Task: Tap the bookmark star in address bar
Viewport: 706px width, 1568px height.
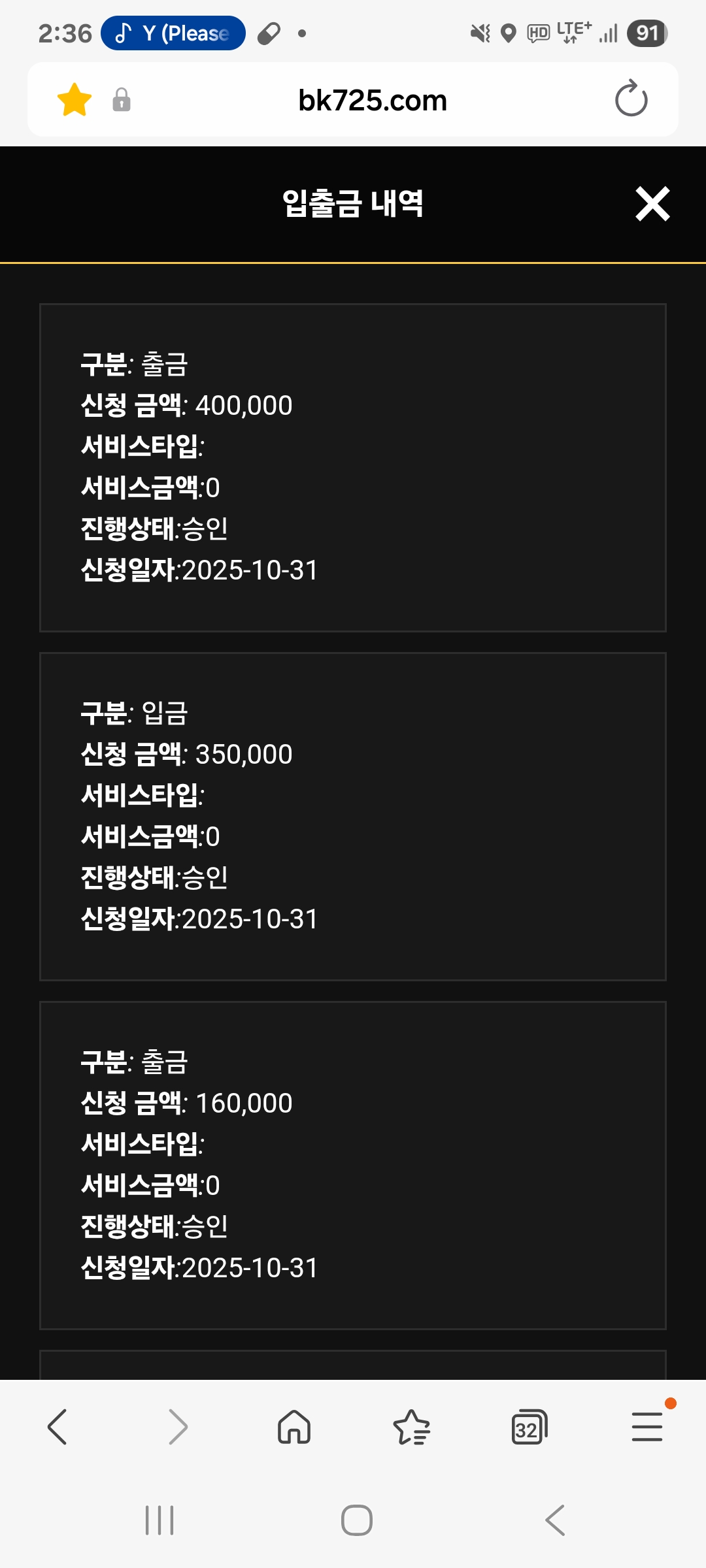Action: [x=75, y=100]
